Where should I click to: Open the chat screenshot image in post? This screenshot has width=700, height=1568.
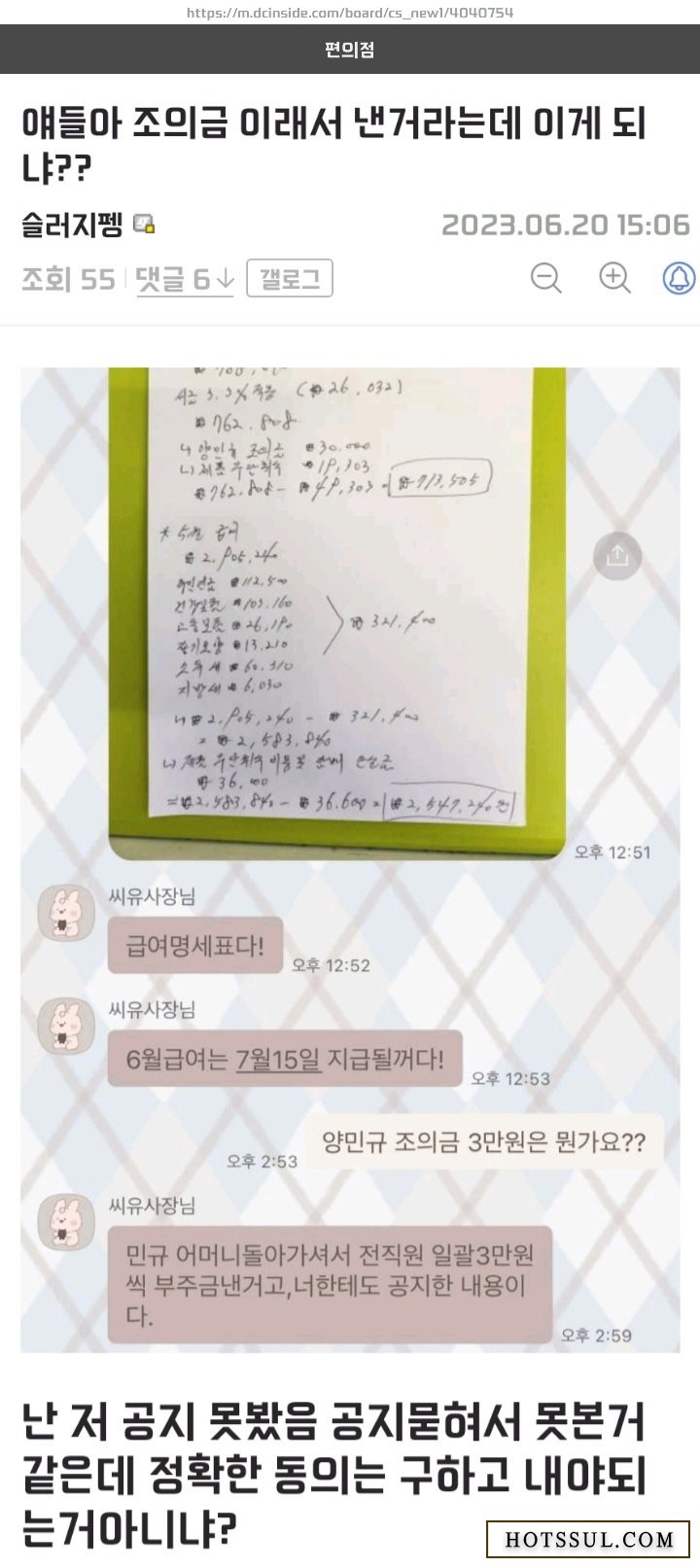pos(350,860)
